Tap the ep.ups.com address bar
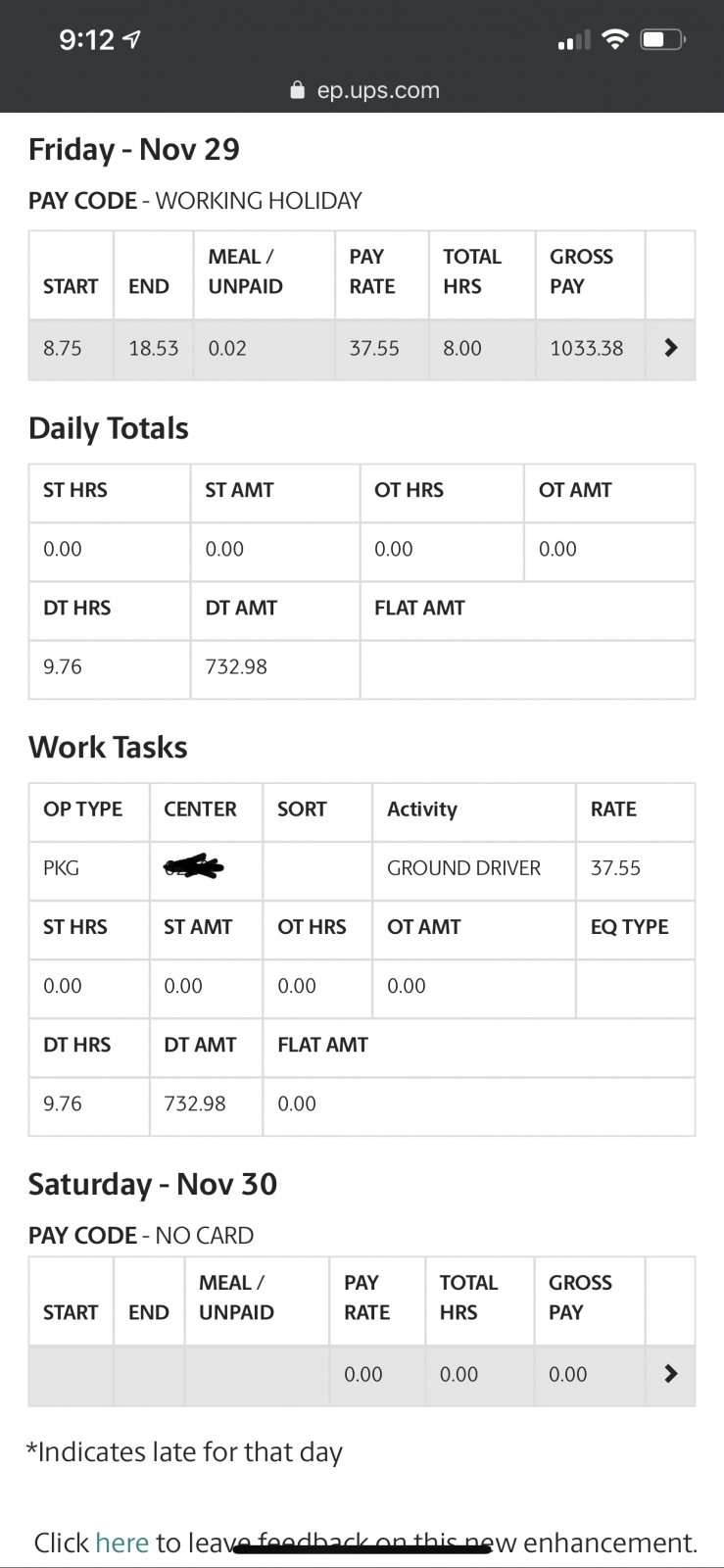The height and width of the screenshot is (1568, 724). point(364,90)
